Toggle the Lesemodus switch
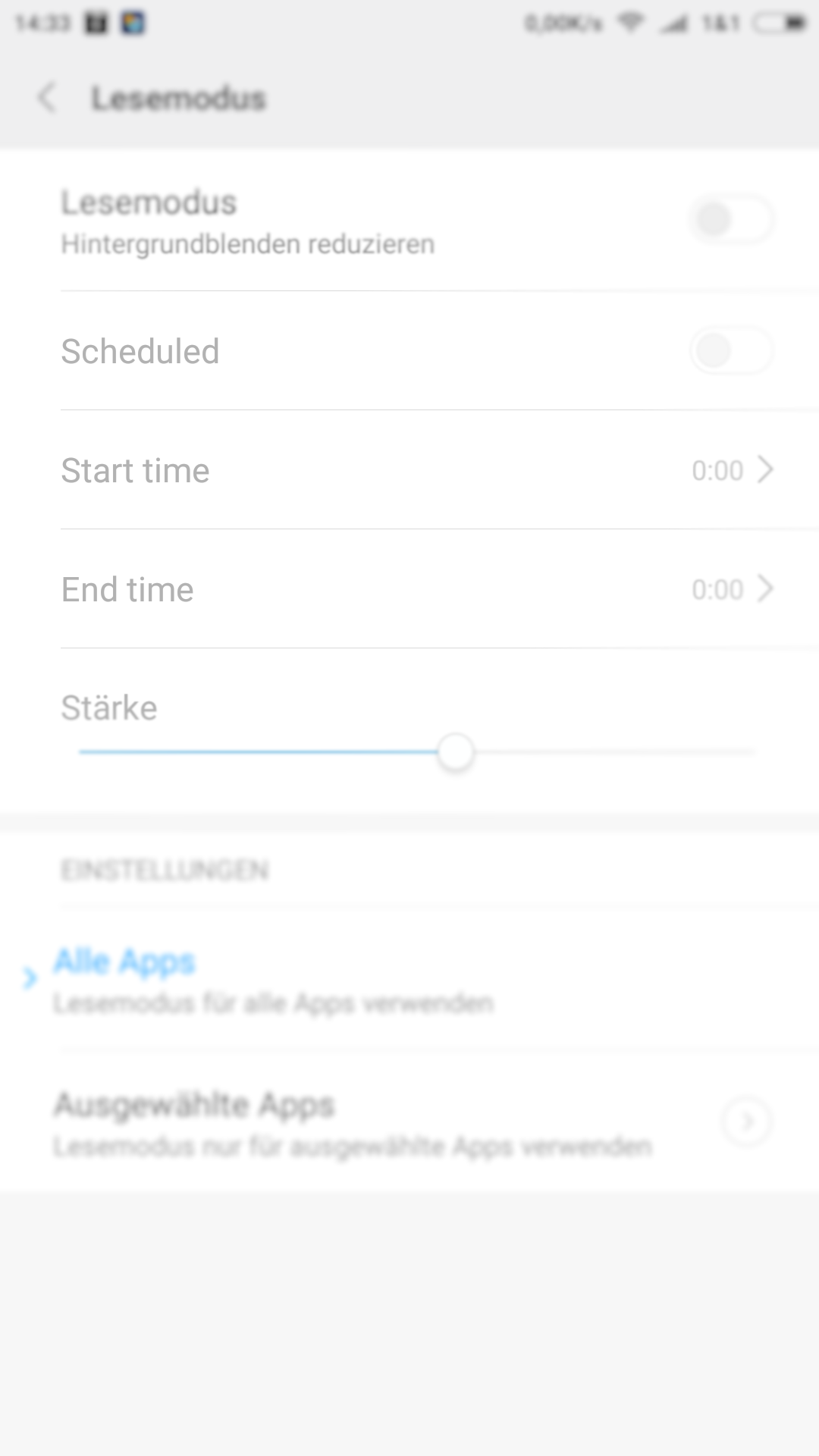Viewport: 819px width, 1456px height. (732, 220)
